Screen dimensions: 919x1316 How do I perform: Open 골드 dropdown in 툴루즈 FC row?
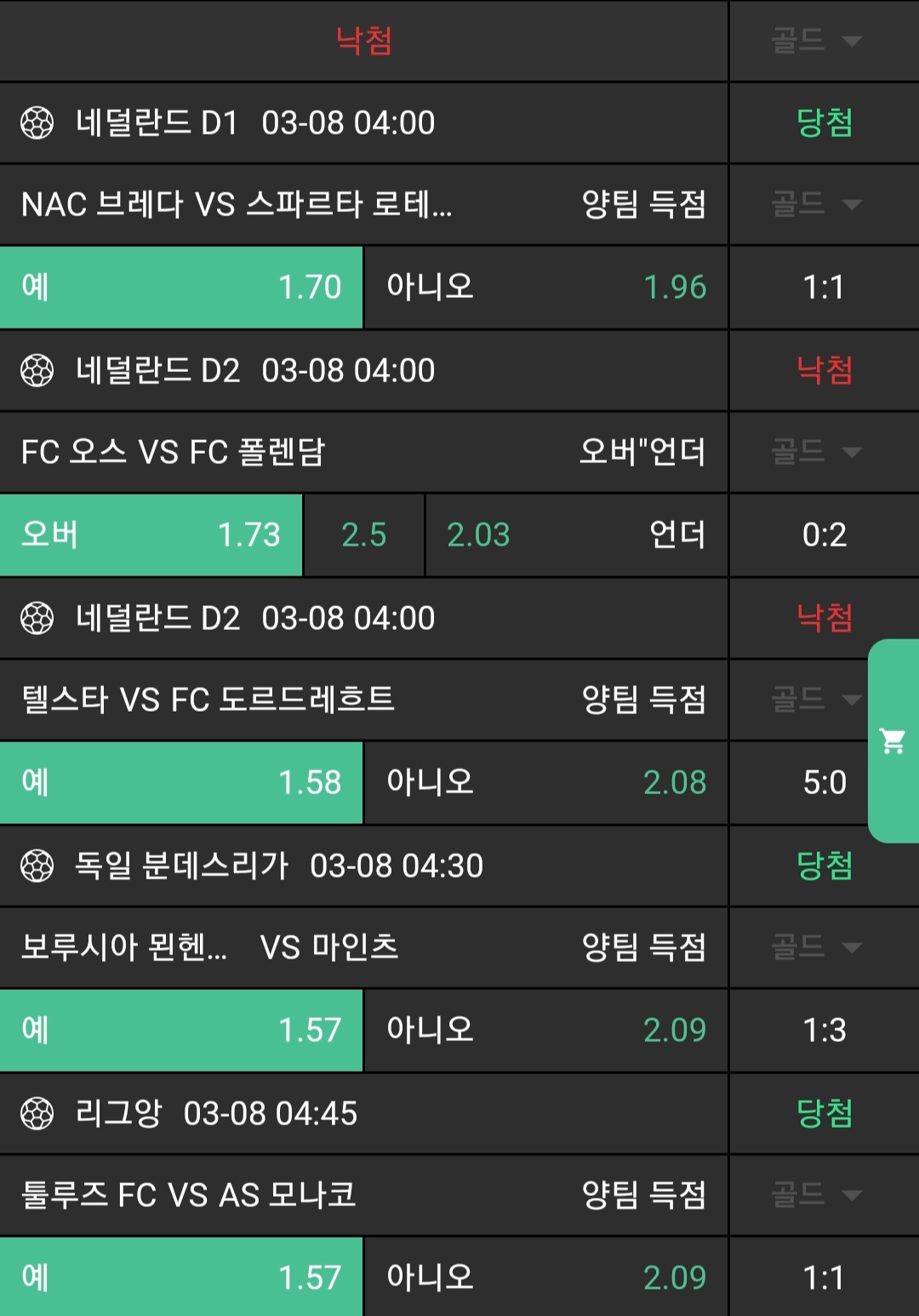816,1195
